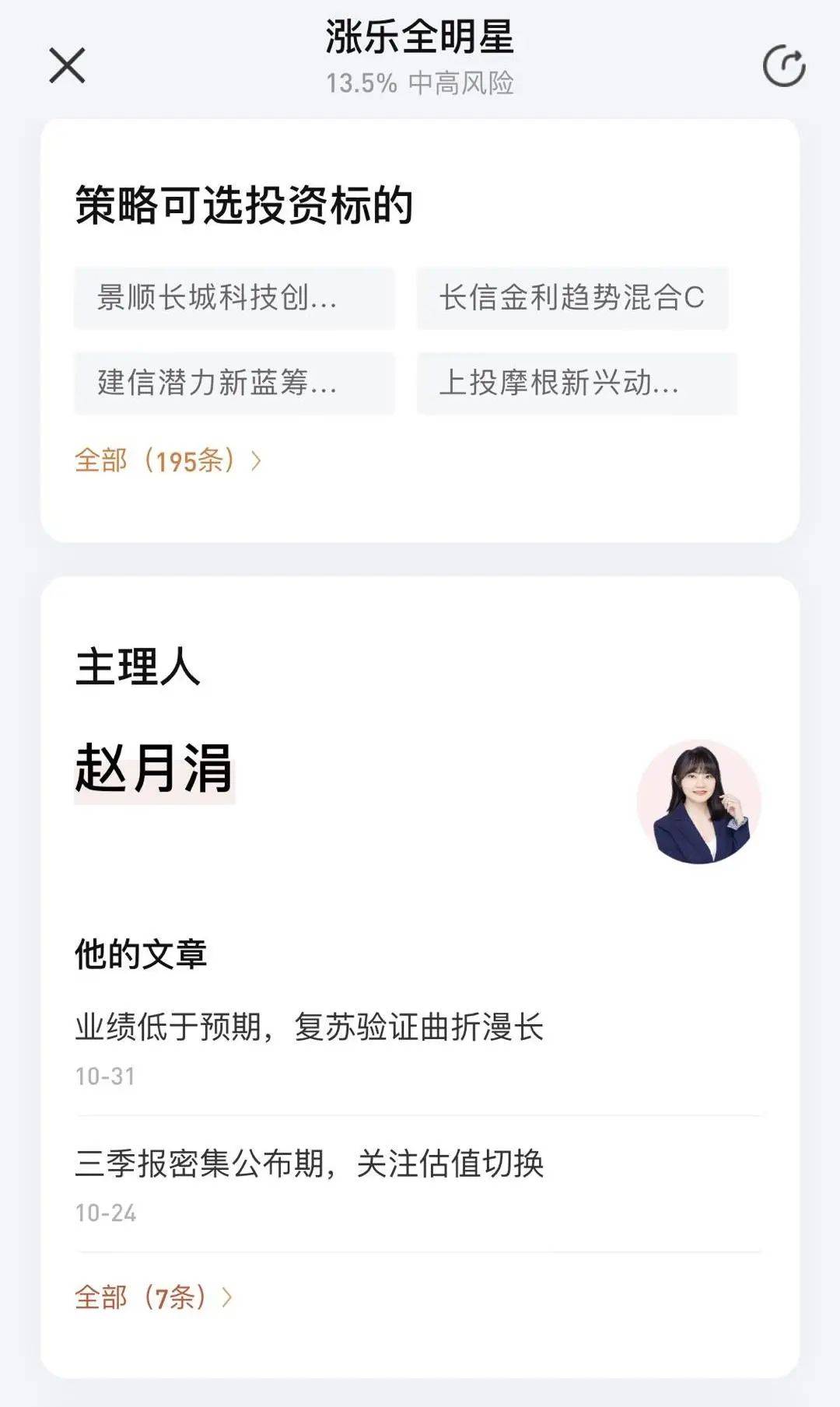840x1407 pixels.
Task: View all 195 investment targets
Action: (167, 460)
